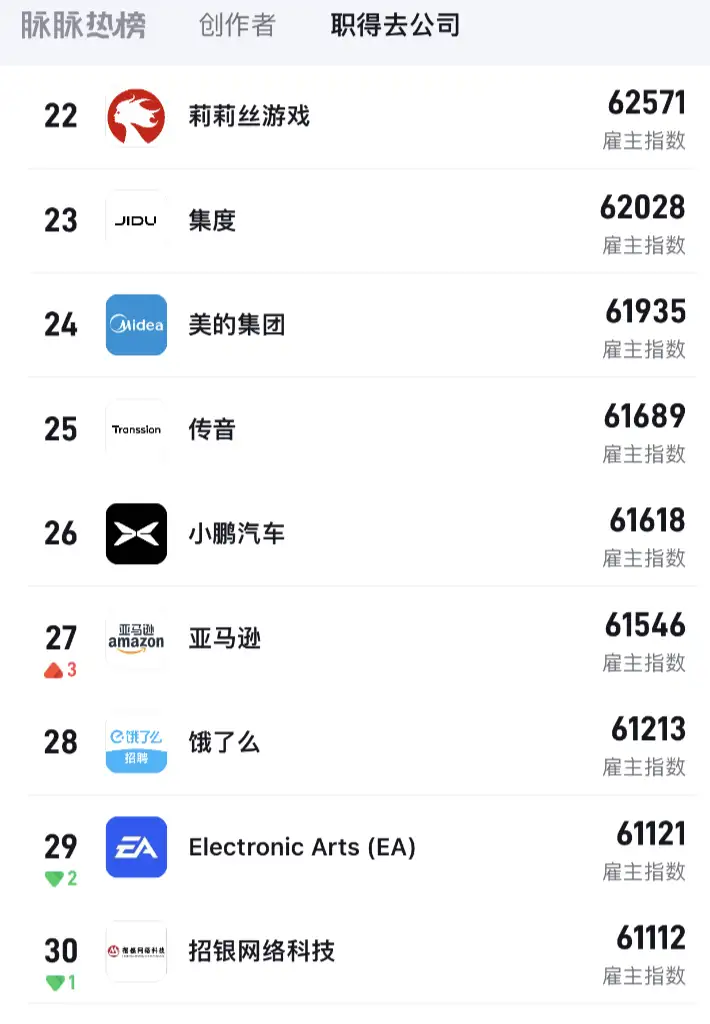This screenshot has height=1024, width=710.
Task: Switch to the 创作者 tab
Action: point(237,25)
